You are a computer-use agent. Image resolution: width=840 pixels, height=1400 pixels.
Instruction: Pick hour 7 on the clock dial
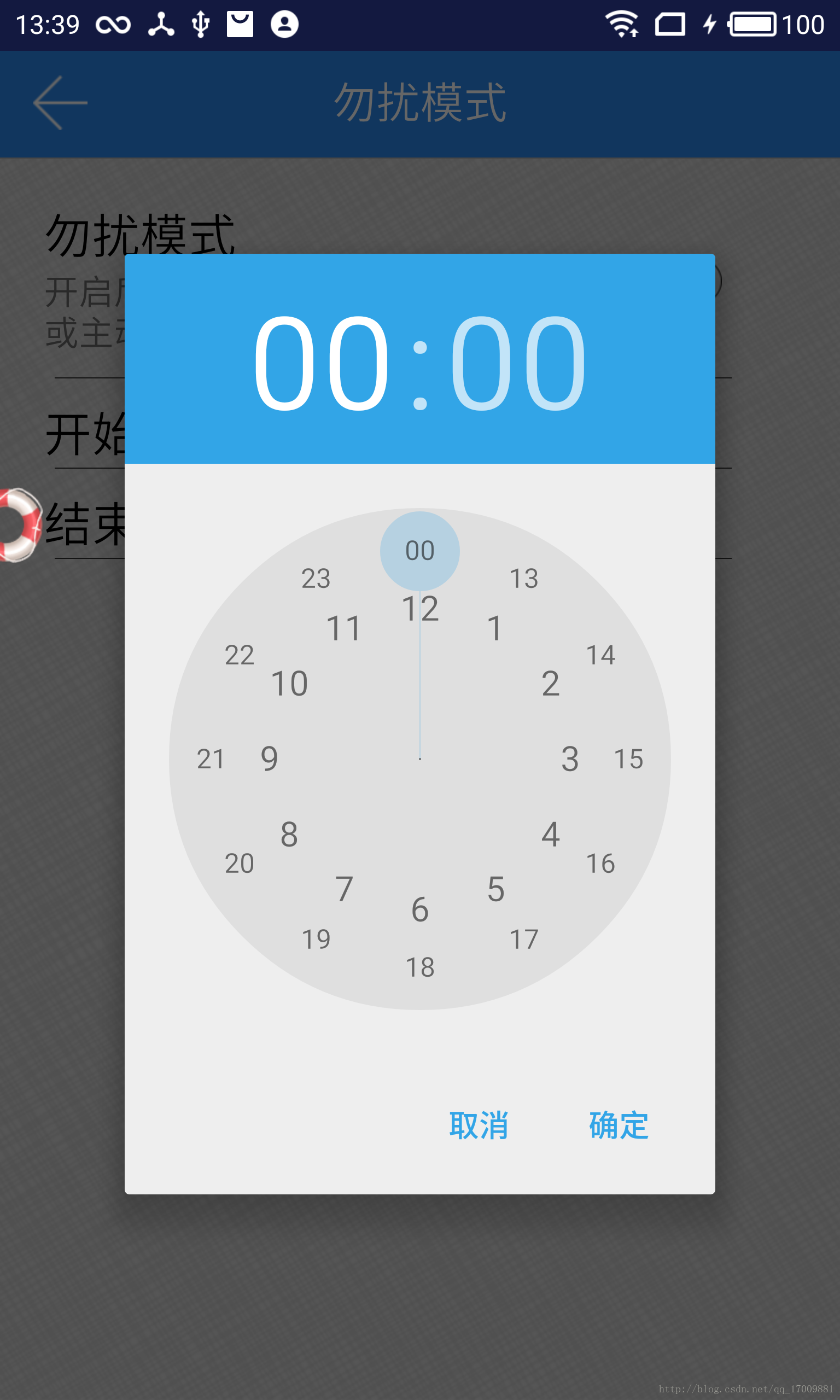point(344,889)
